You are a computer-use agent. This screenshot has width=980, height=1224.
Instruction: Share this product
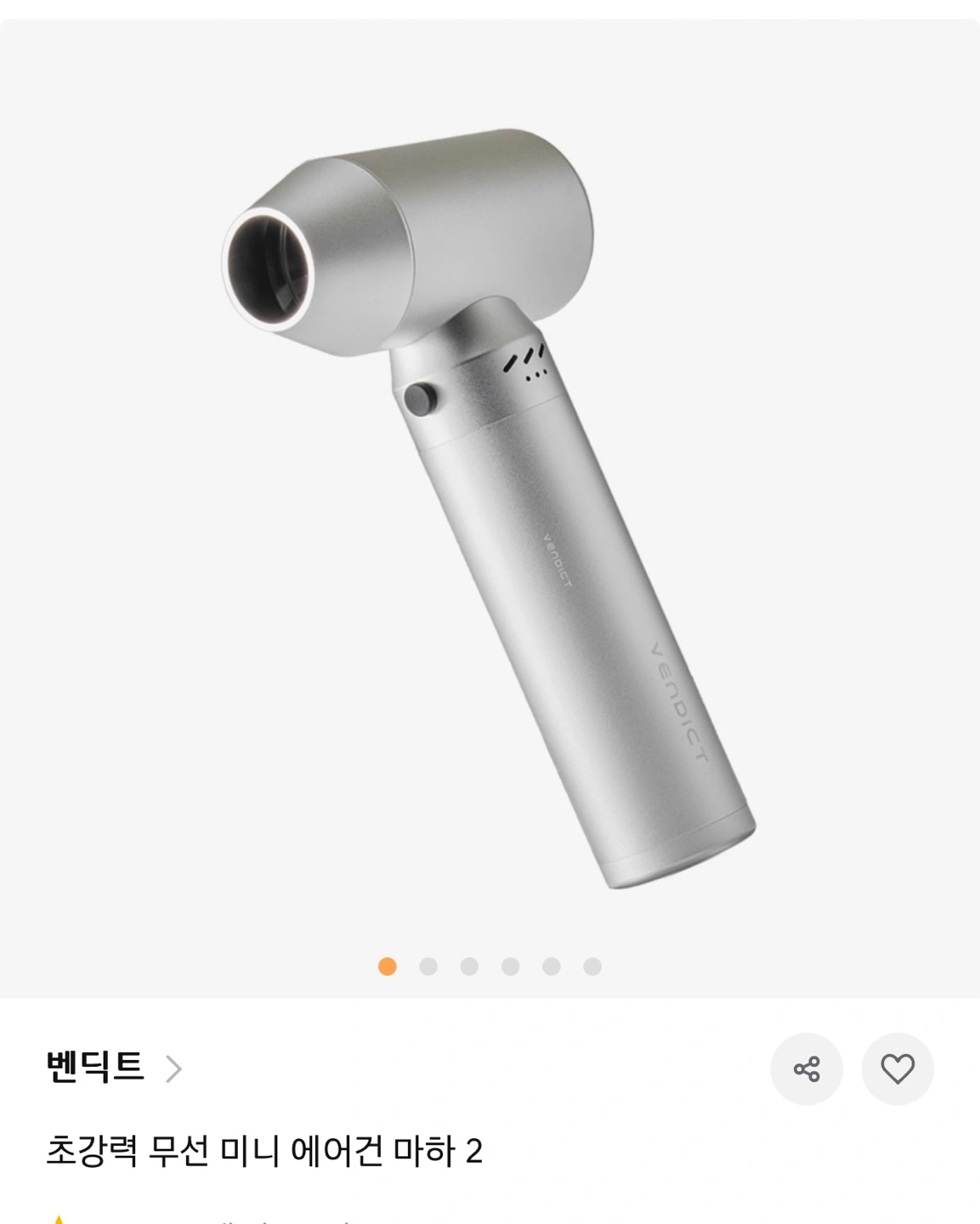(x=806, y=1068)
